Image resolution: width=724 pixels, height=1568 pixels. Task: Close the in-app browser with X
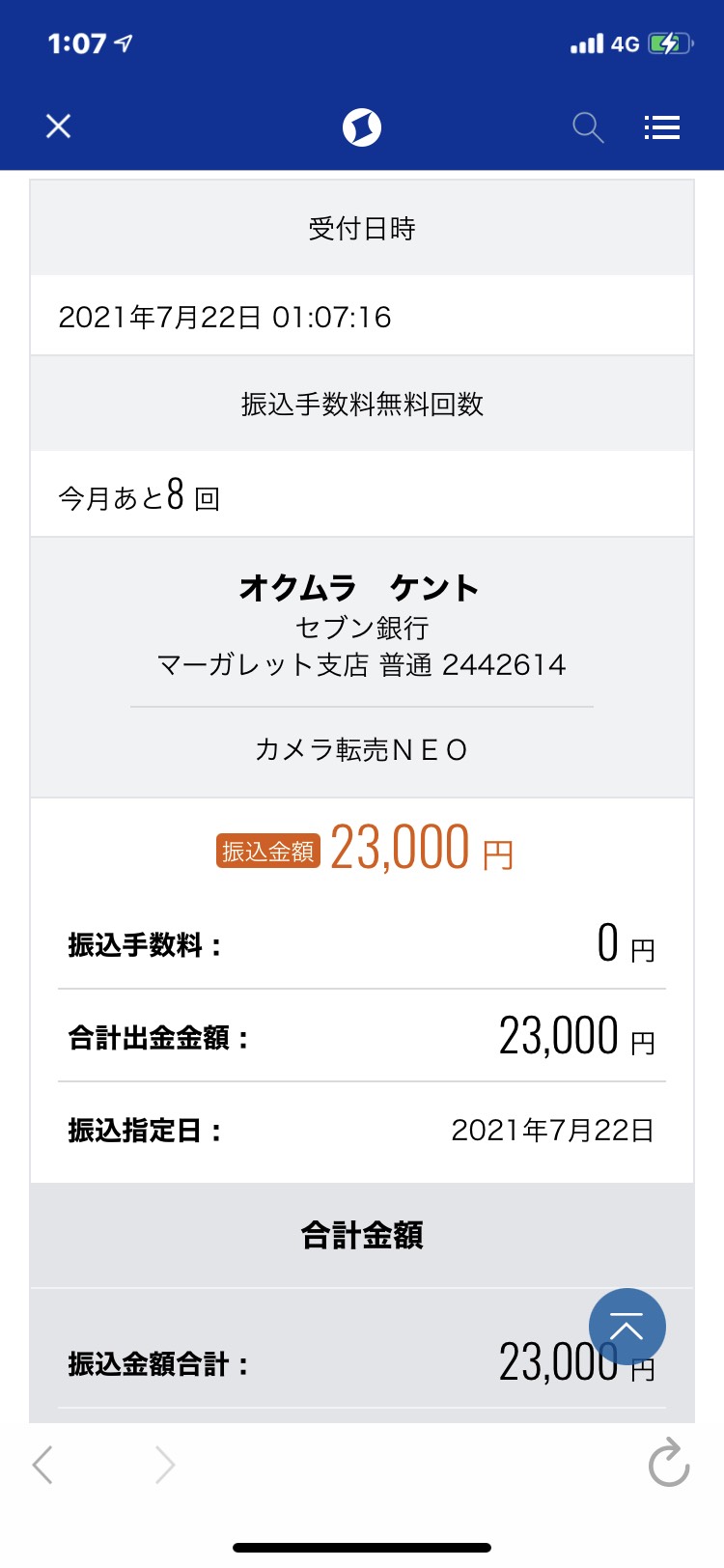(59, 126)
